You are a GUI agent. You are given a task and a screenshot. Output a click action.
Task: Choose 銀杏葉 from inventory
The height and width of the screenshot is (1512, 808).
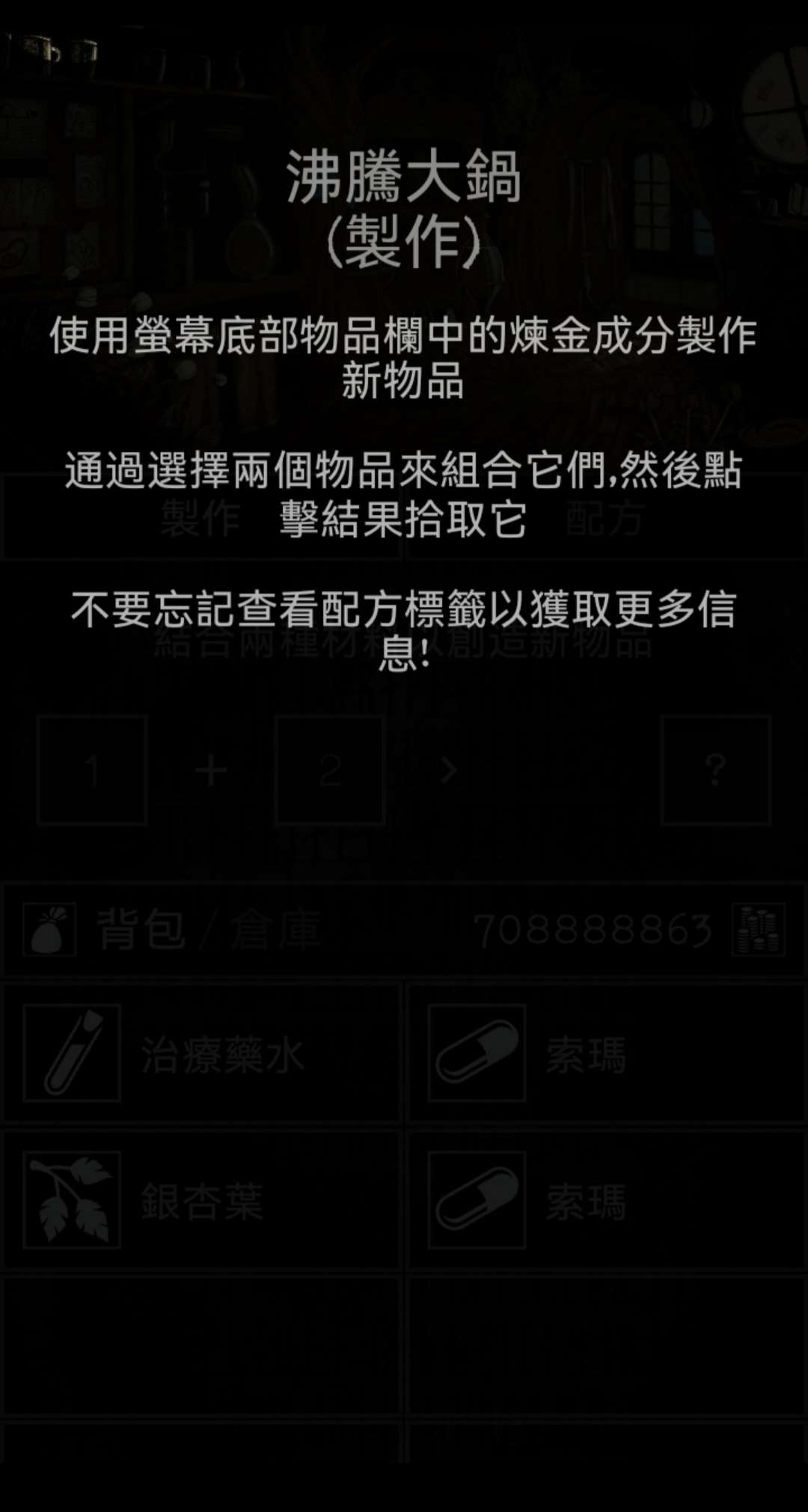202,1200
